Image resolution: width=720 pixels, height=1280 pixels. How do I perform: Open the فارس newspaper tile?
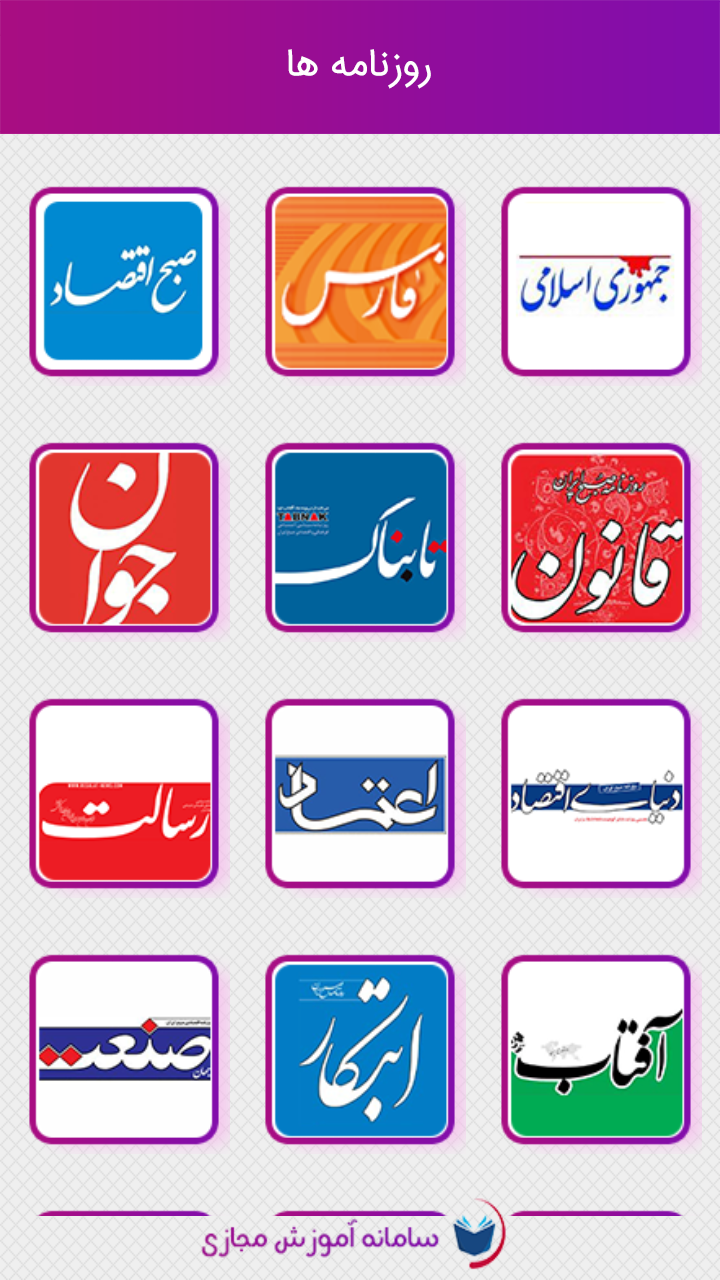(360, 282)
